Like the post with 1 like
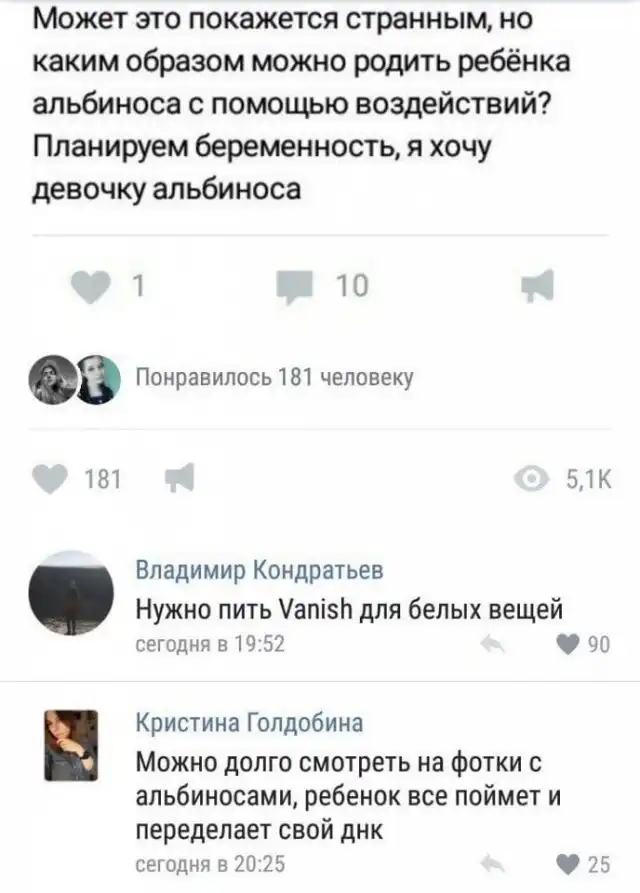The image size is (640, 893). 96,287
